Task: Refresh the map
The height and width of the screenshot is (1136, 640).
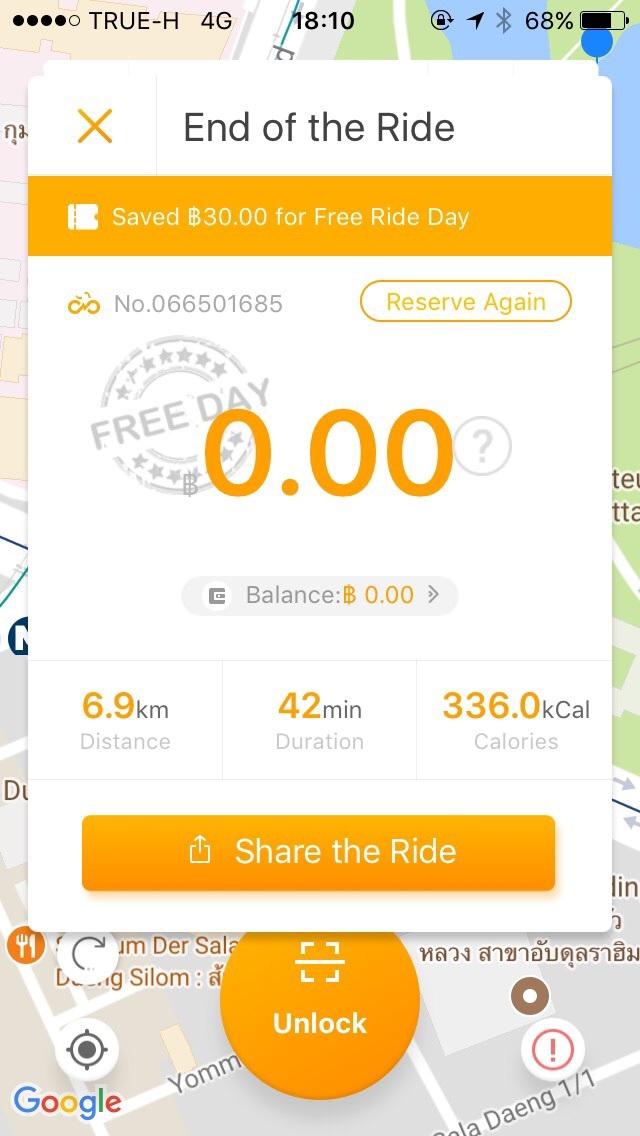Action: coord(88,955)
